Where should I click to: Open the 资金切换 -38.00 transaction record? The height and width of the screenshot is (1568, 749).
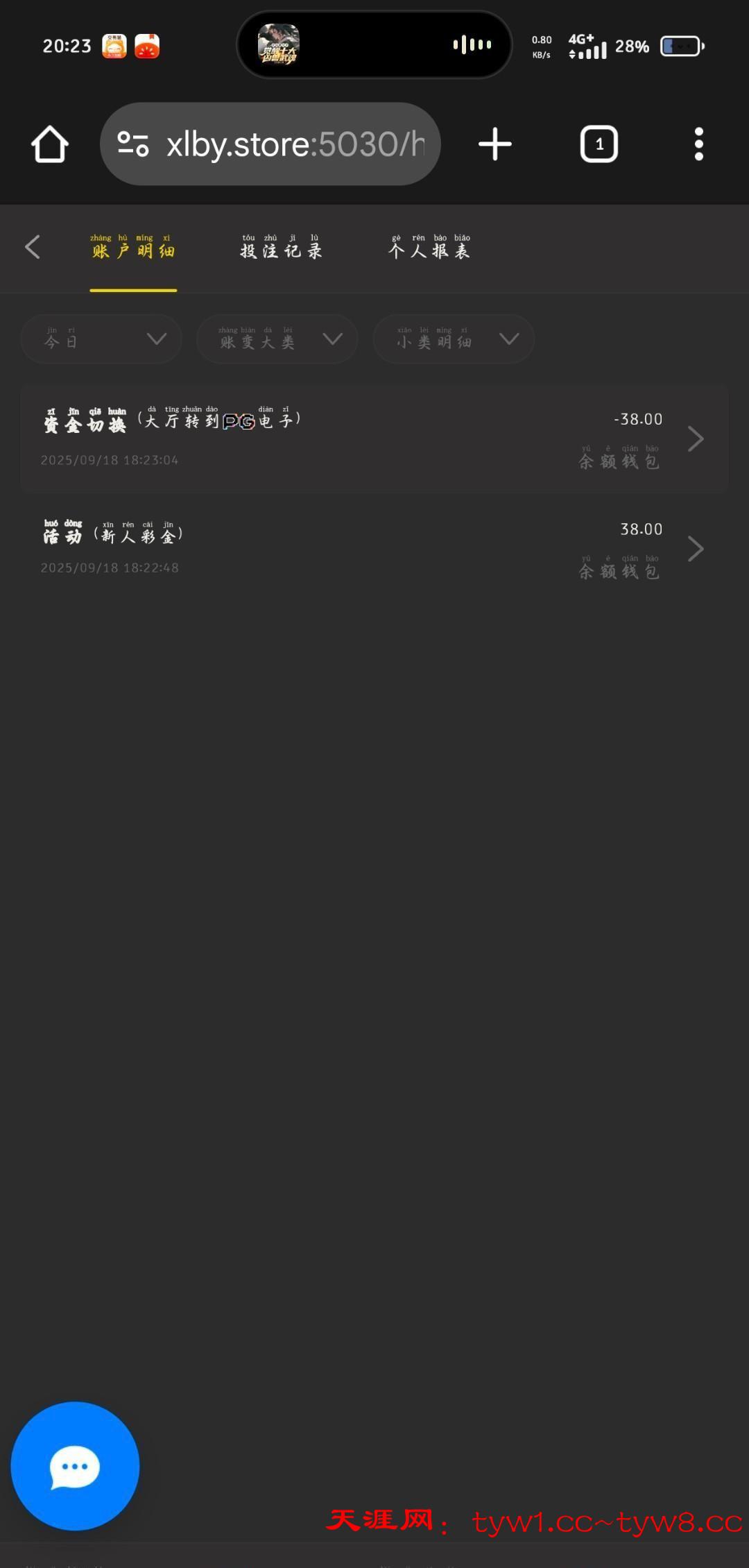click(374, 438)
